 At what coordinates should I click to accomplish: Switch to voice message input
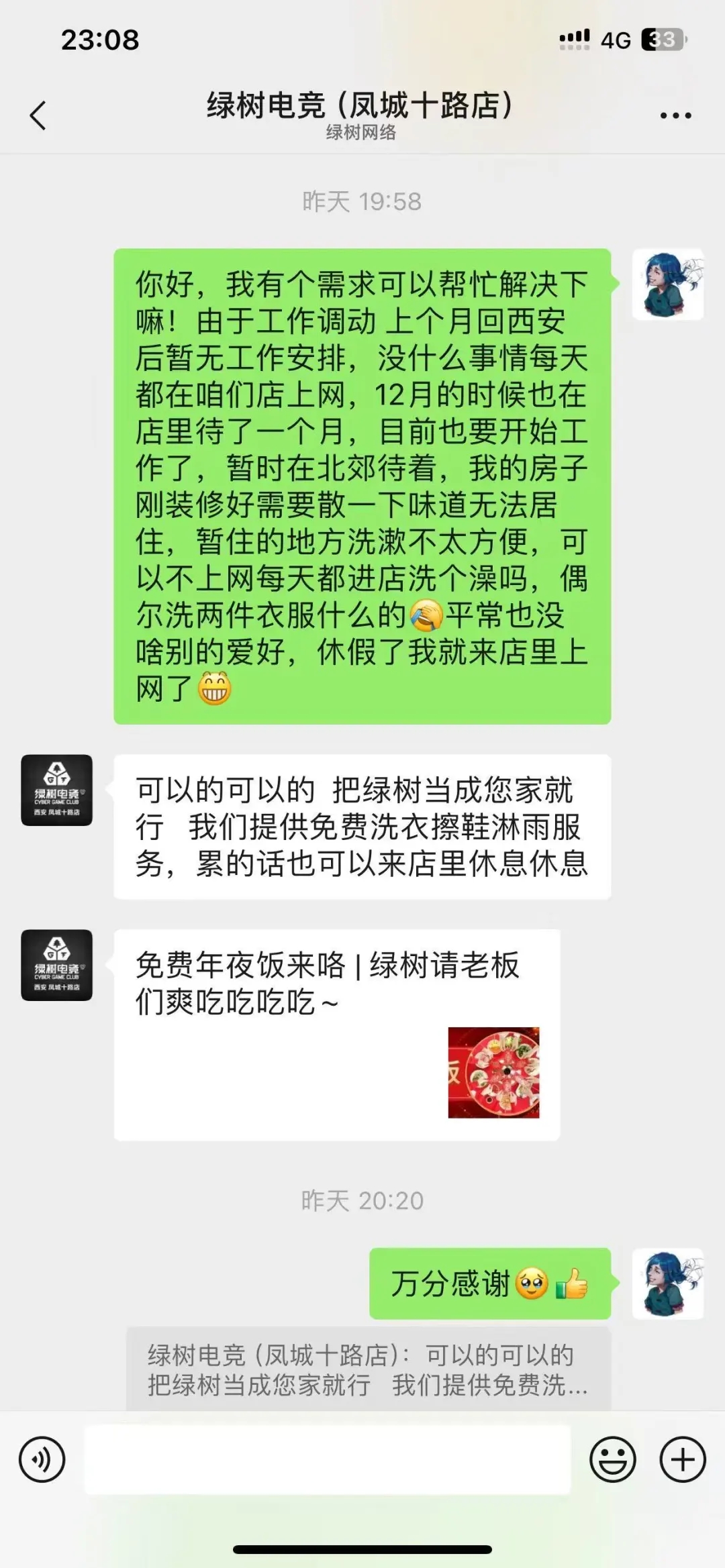click(42, 1459)
